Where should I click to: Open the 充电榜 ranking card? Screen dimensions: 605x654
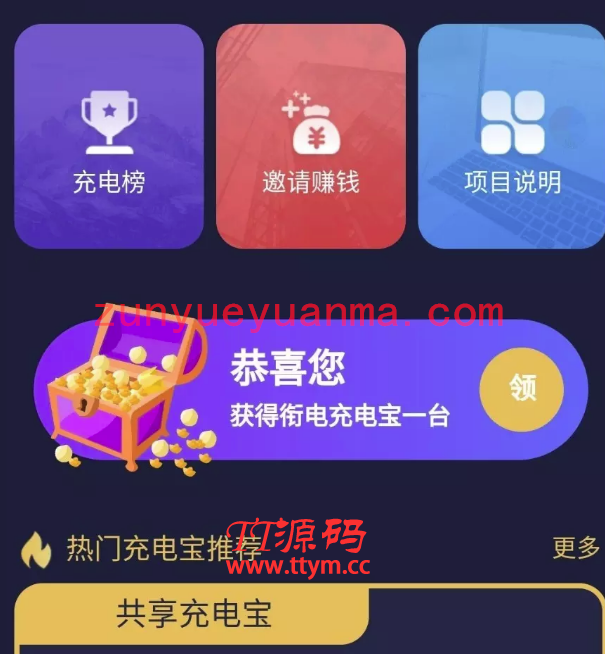109,137
